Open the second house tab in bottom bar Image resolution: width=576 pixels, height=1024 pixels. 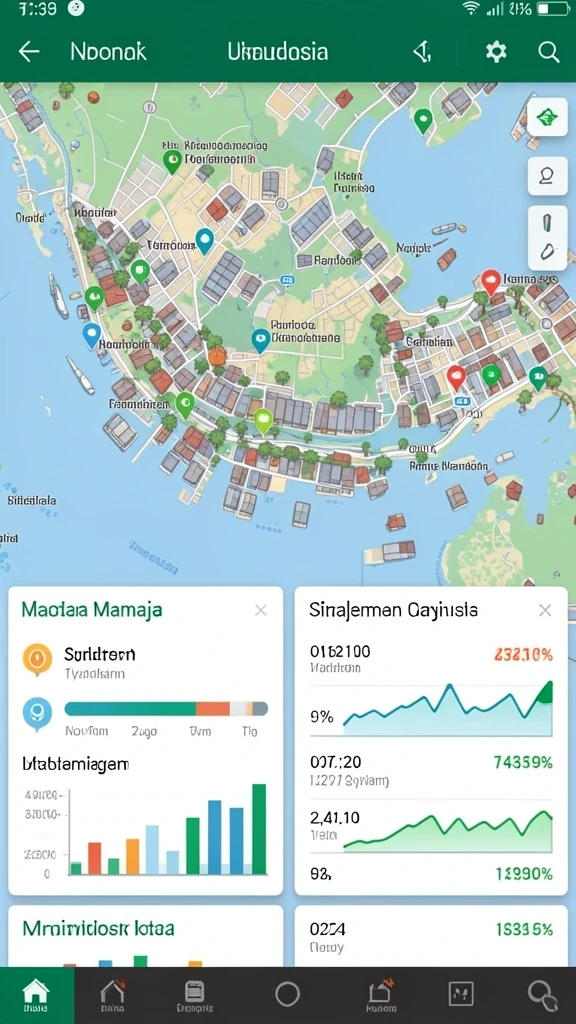pyautogui.click(x=112, y=996)
